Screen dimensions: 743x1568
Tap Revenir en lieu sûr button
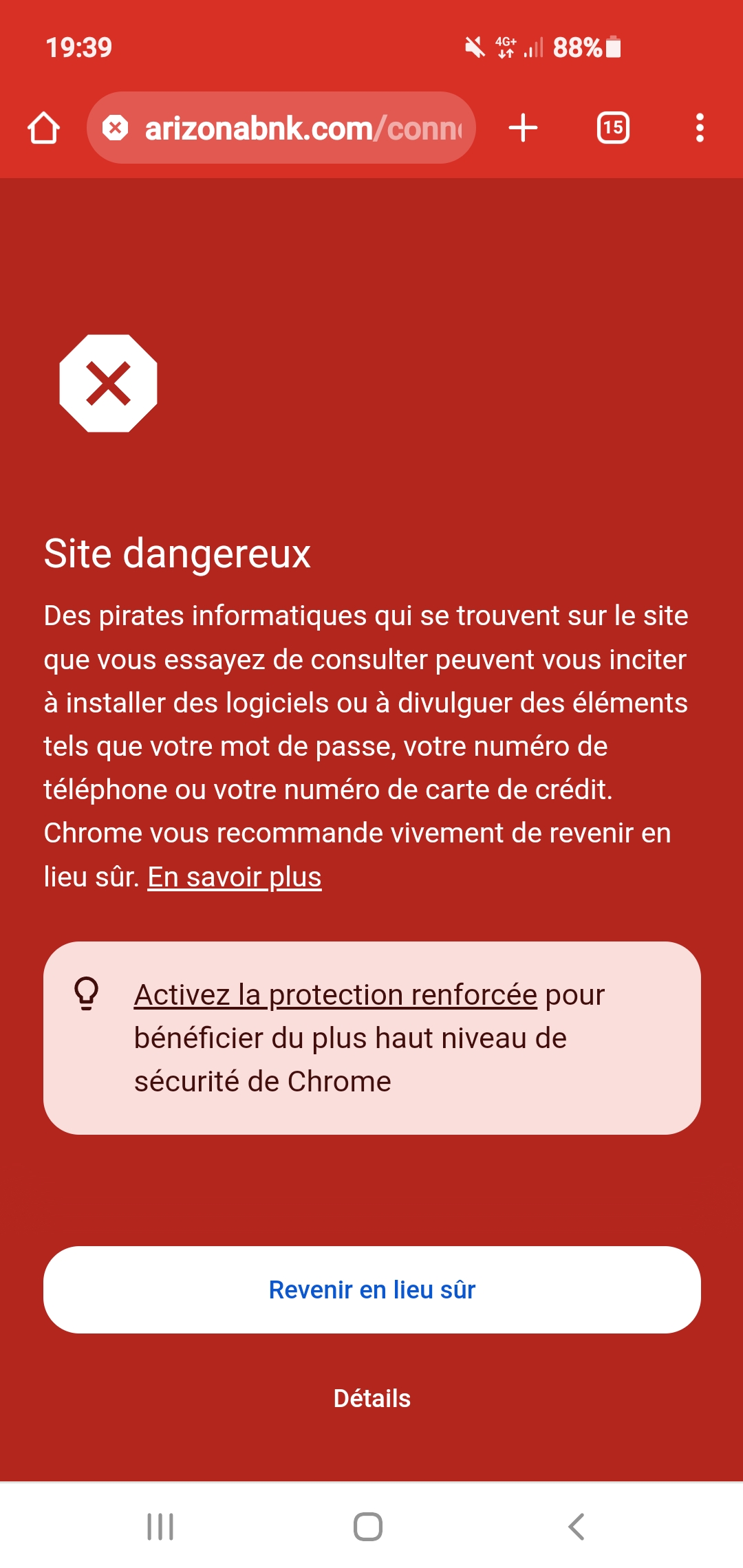(x=372, y=1289)
